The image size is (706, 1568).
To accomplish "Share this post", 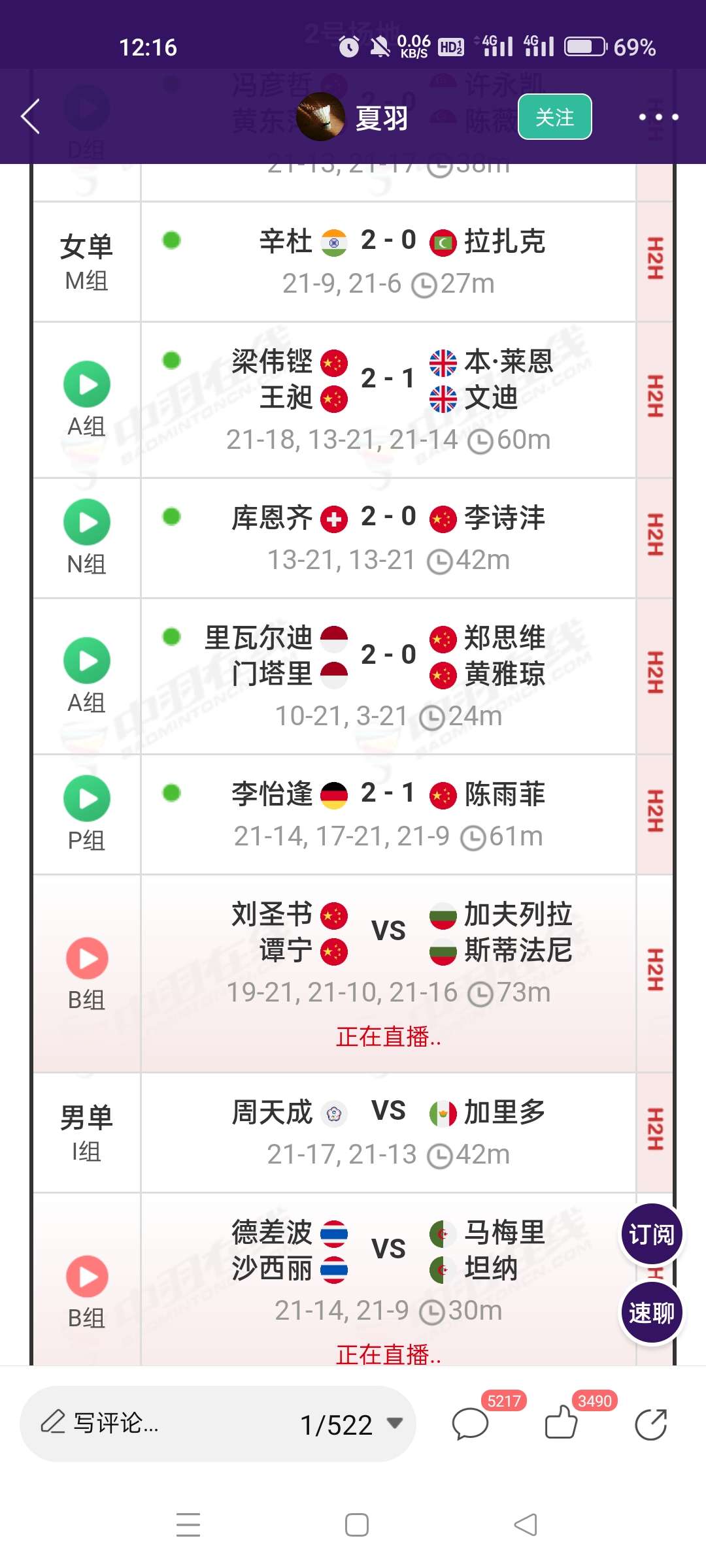I will coord(650,1424).
